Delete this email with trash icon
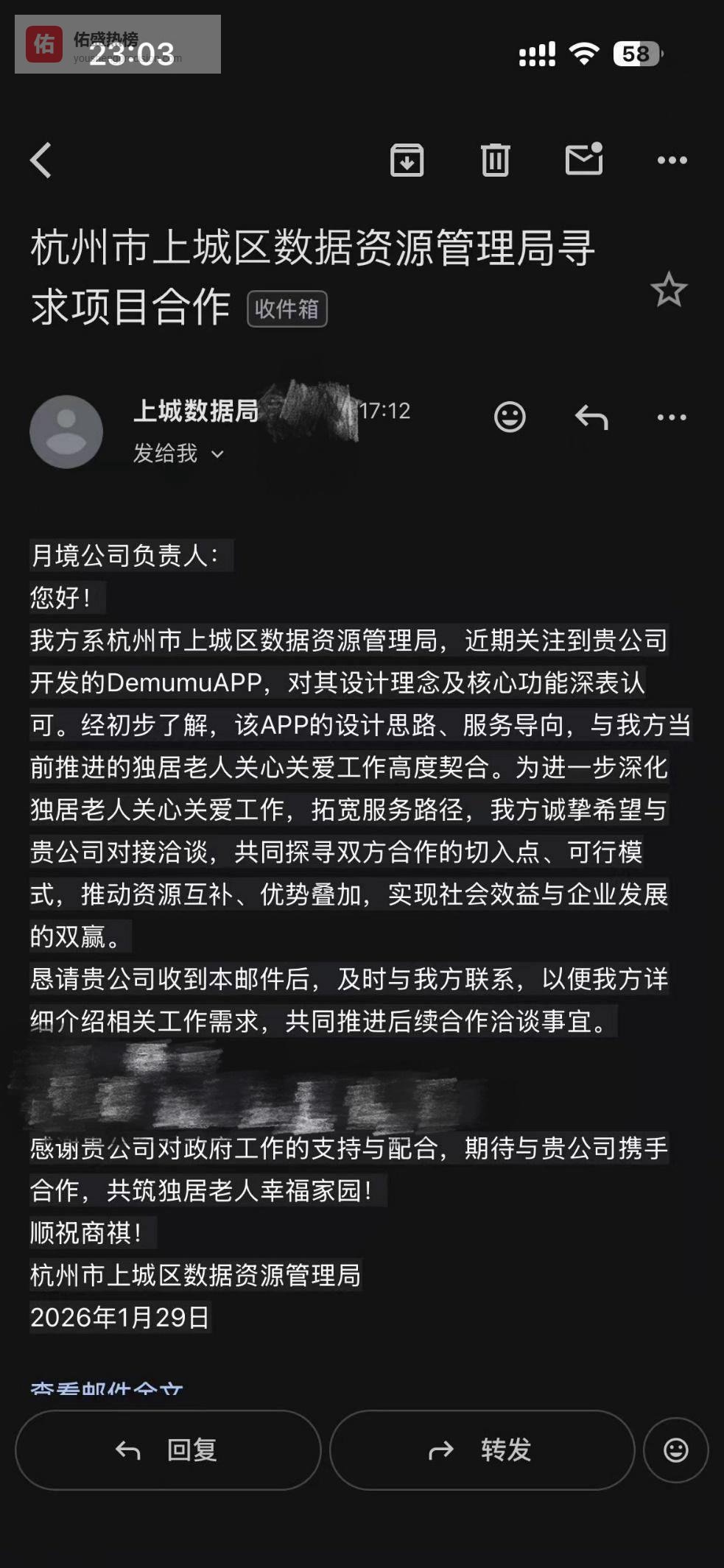The height and width of the screenshot is (1568, 724). click(x=495, y=160)
